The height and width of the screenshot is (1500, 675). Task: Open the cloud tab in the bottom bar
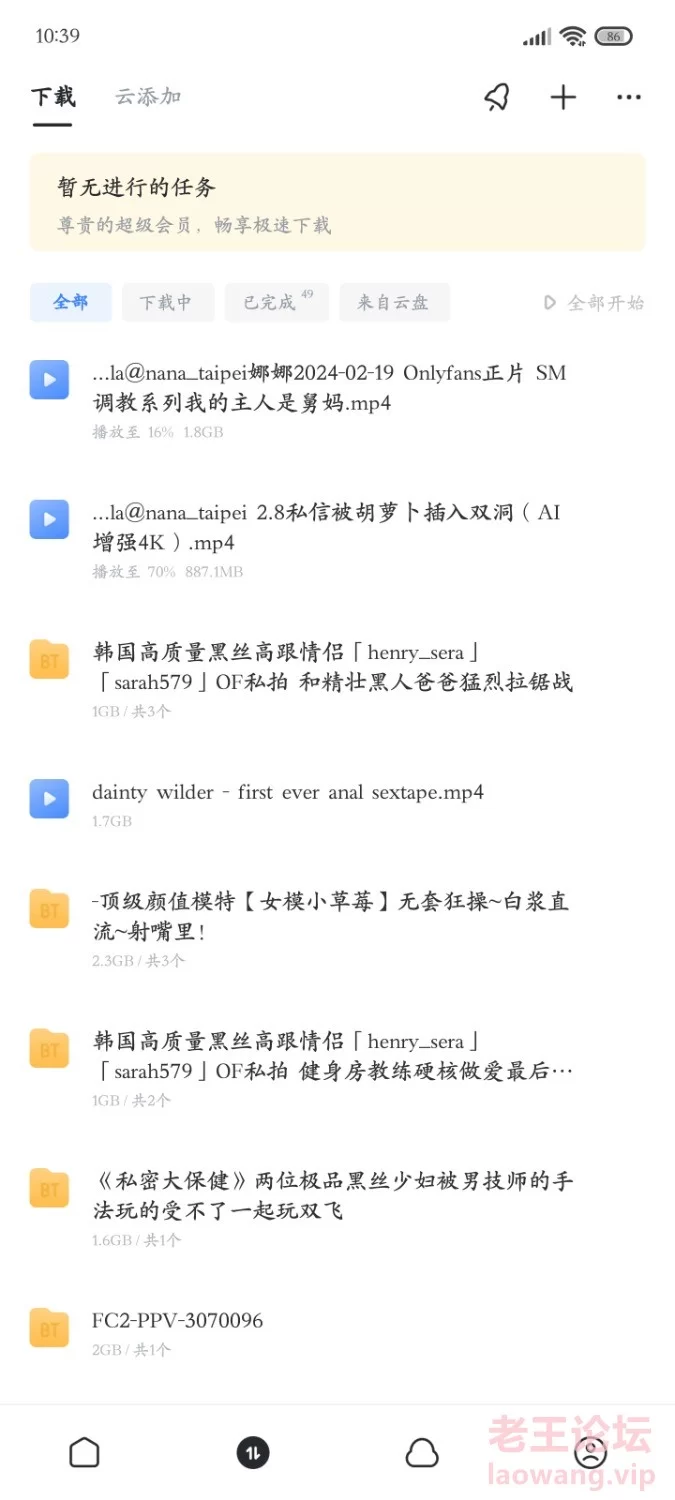[422, 1453]
